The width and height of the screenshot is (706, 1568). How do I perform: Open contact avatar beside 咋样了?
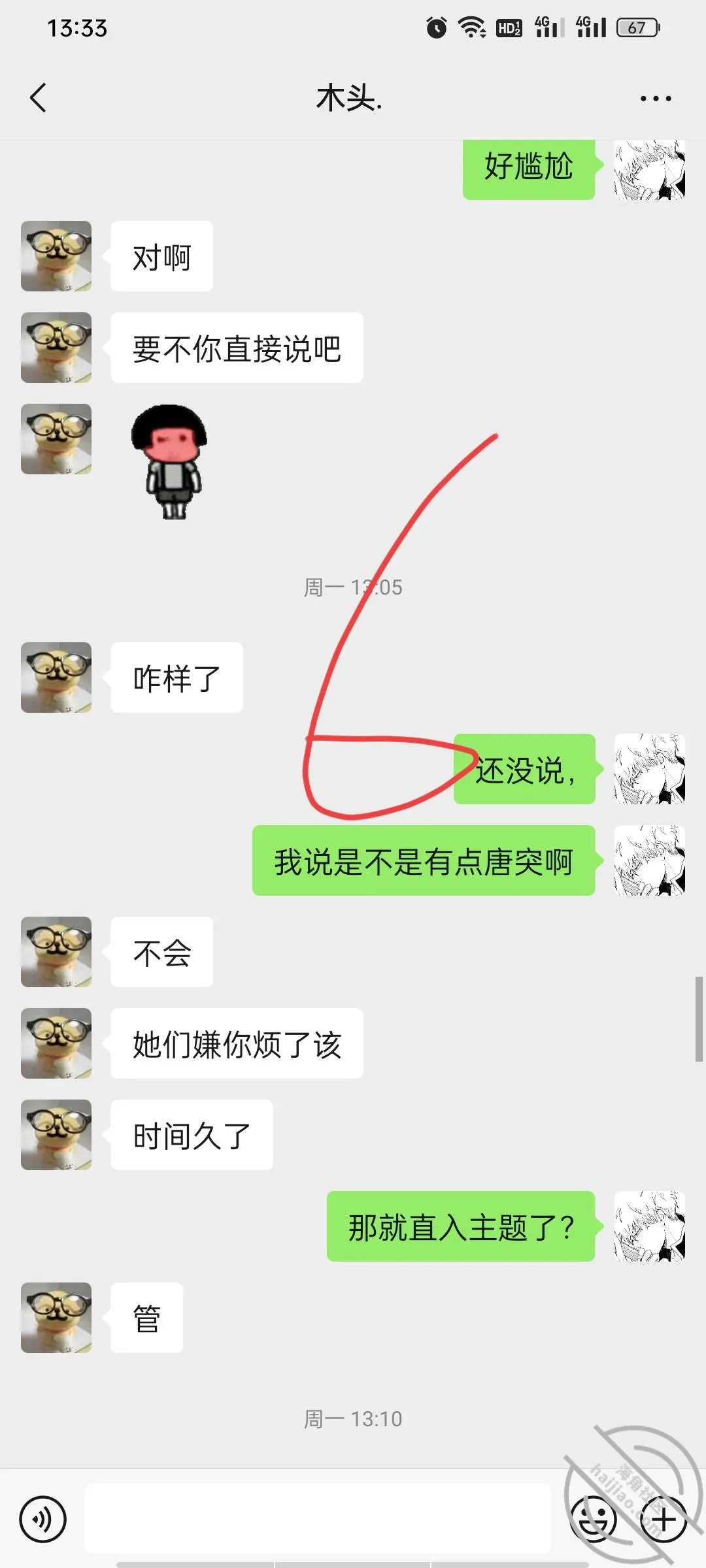[56, 678]
